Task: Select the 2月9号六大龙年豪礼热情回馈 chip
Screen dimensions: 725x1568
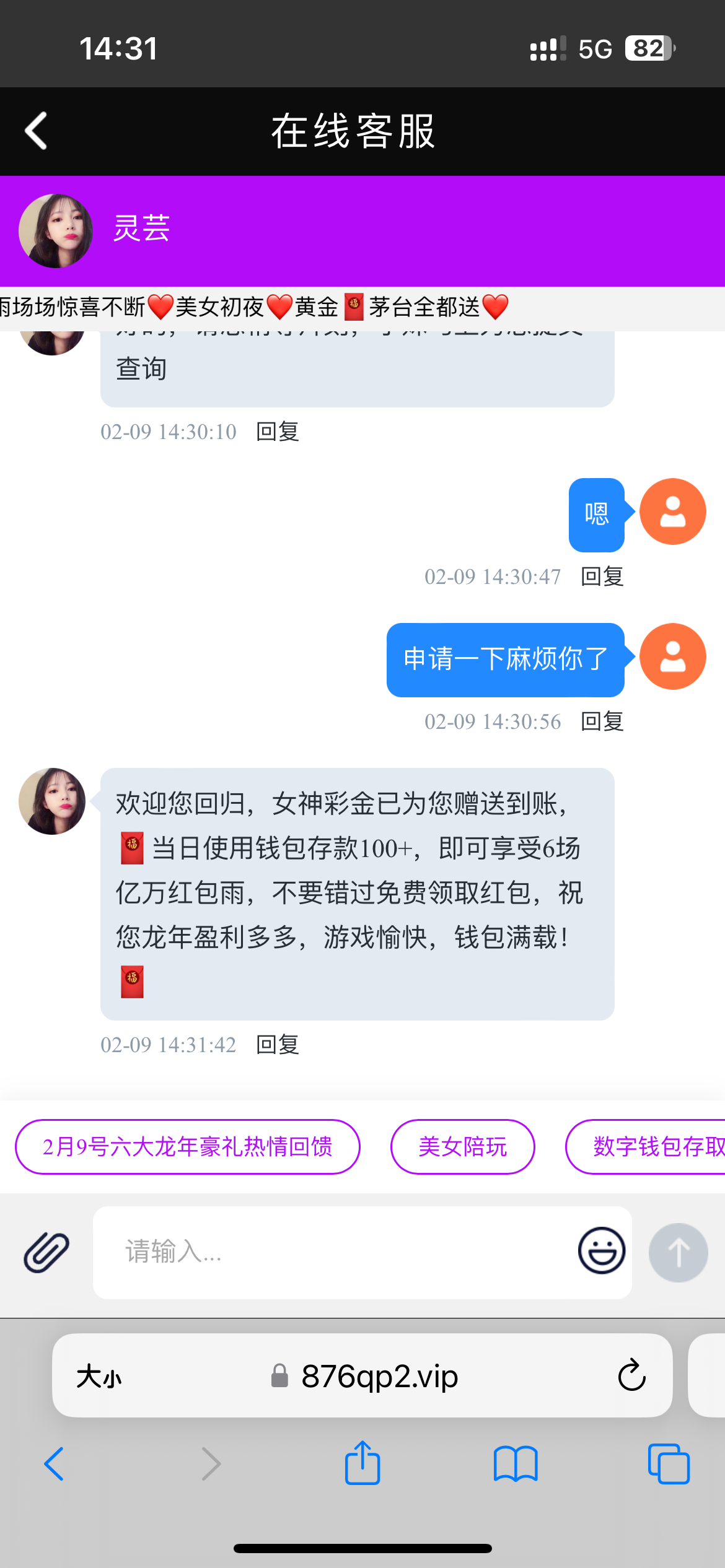Action: coord(187,1147)
